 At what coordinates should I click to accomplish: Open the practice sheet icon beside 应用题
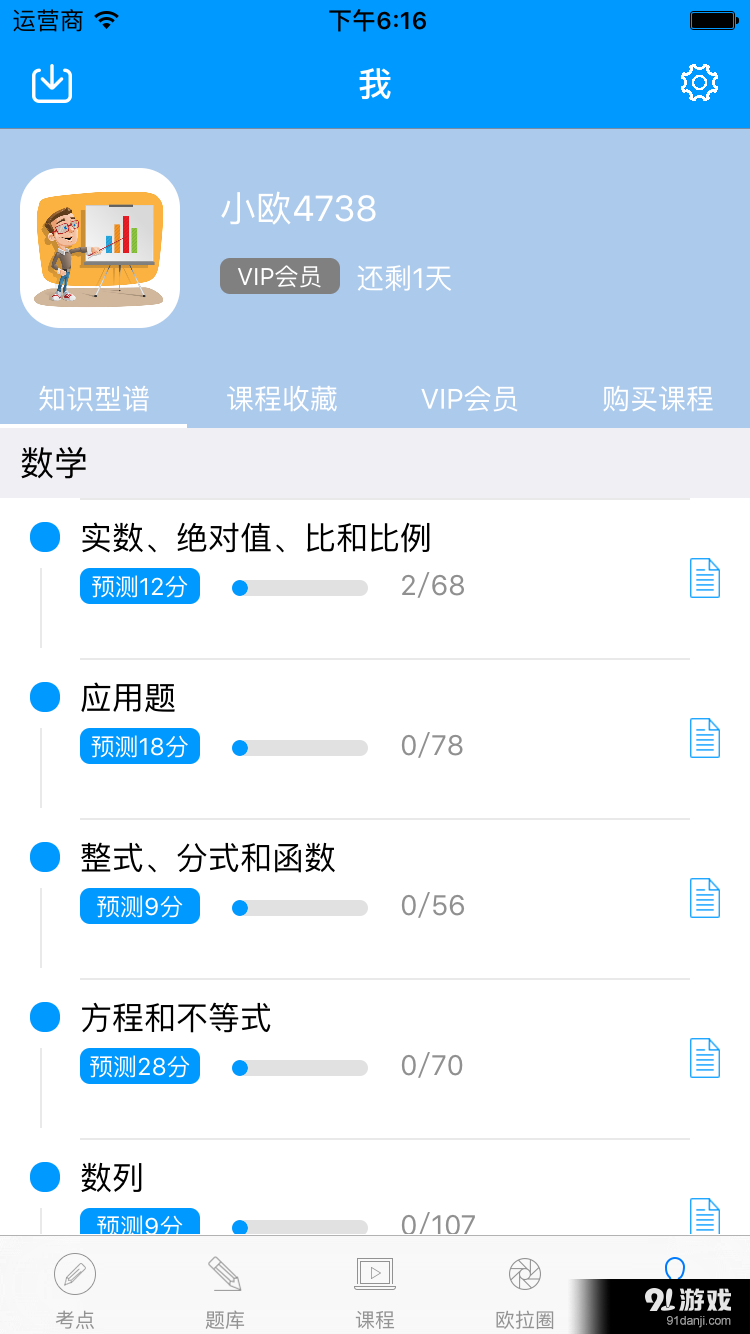point(704,738)
